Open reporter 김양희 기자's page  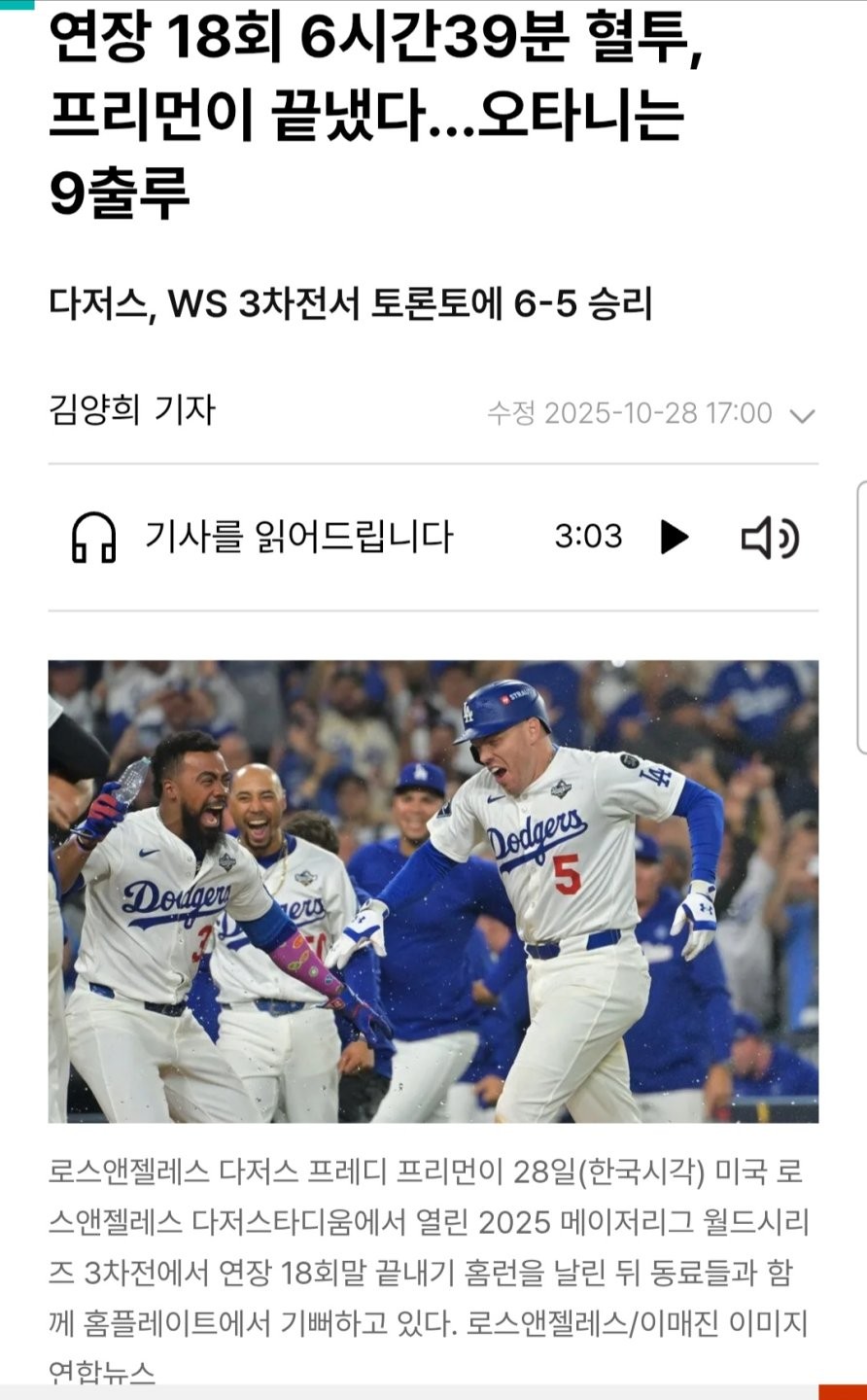tap(132, 410)
